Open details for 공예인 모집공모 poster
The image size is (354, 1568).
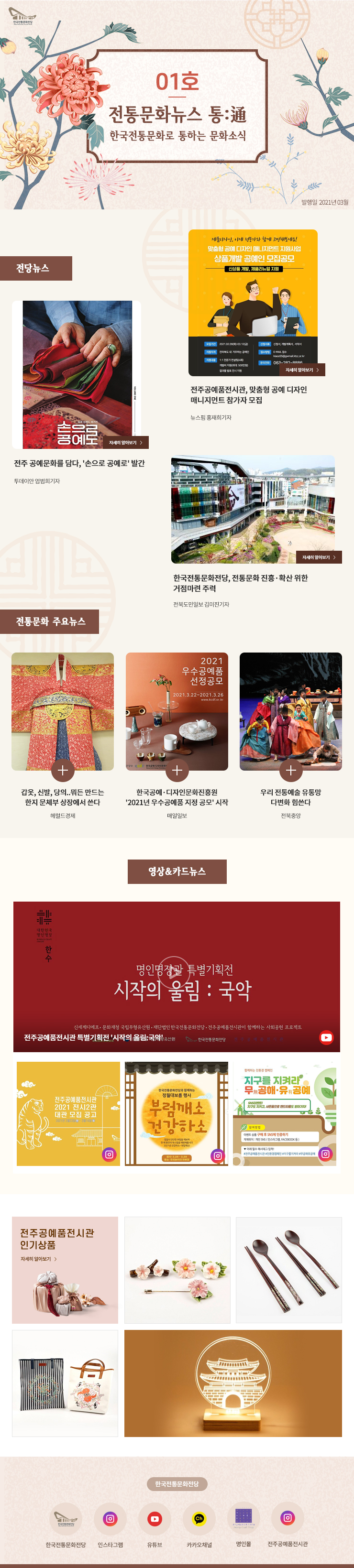pos(301,370)
